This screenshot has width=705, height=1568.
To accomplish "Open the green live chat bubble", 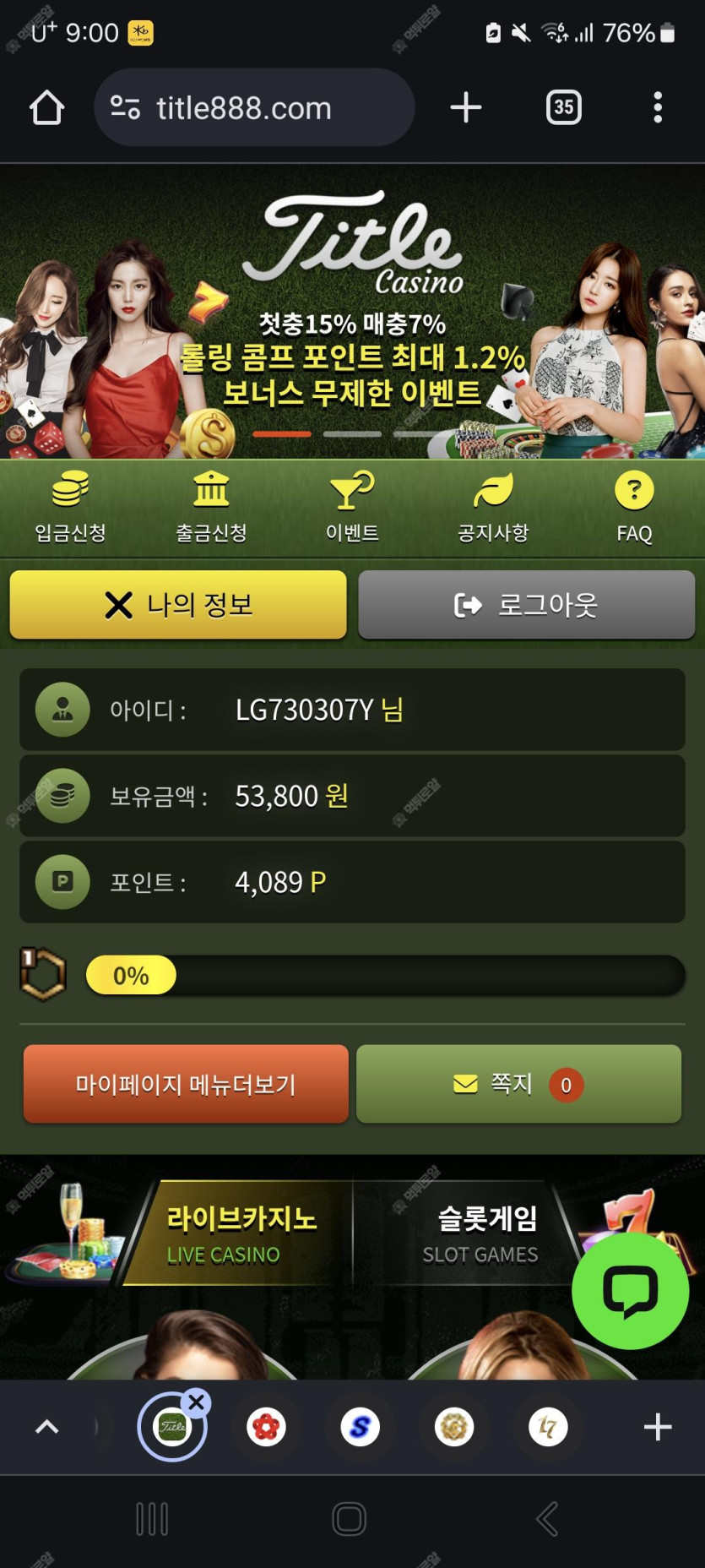I will point(630,1291).
